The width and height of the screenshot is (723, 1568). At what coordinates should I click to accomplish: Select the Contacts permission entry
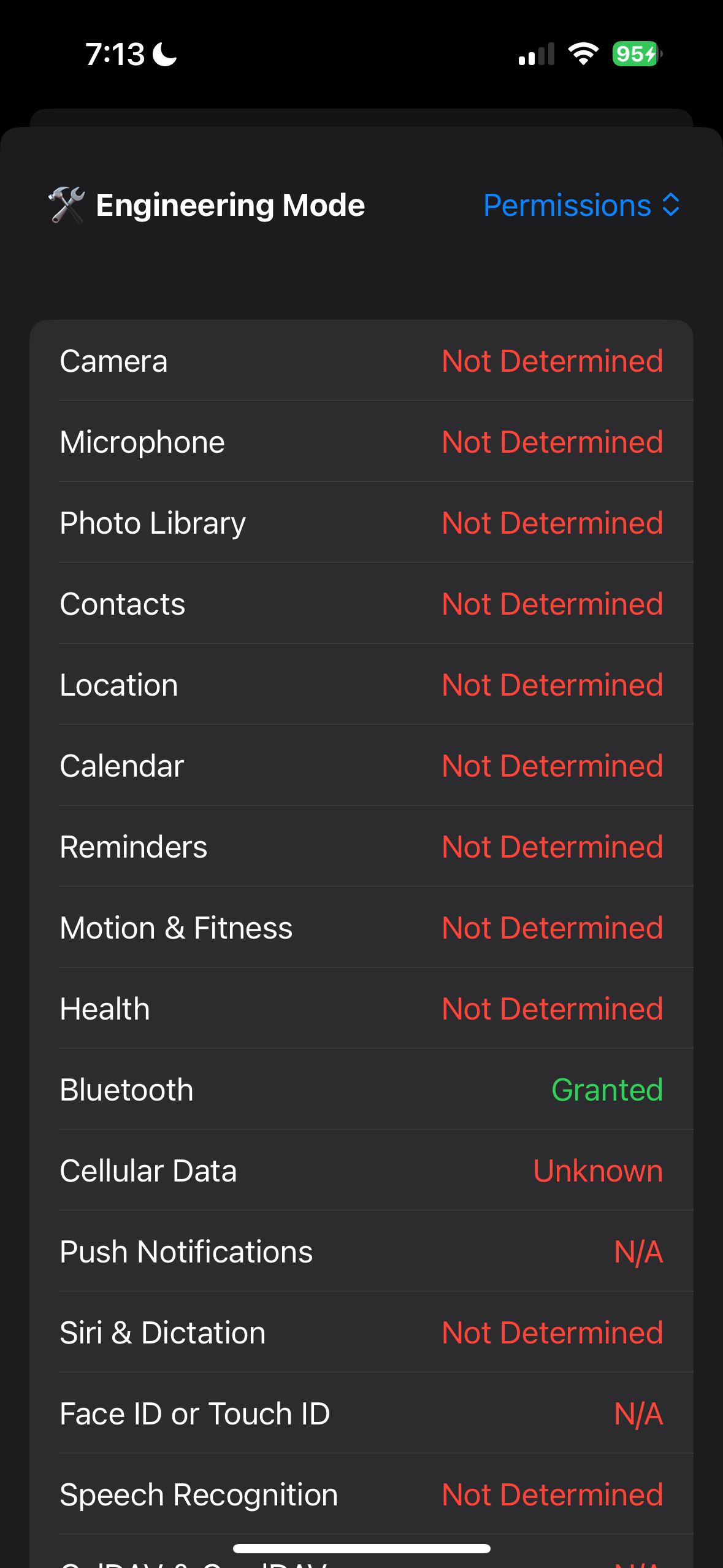(362, 603)
